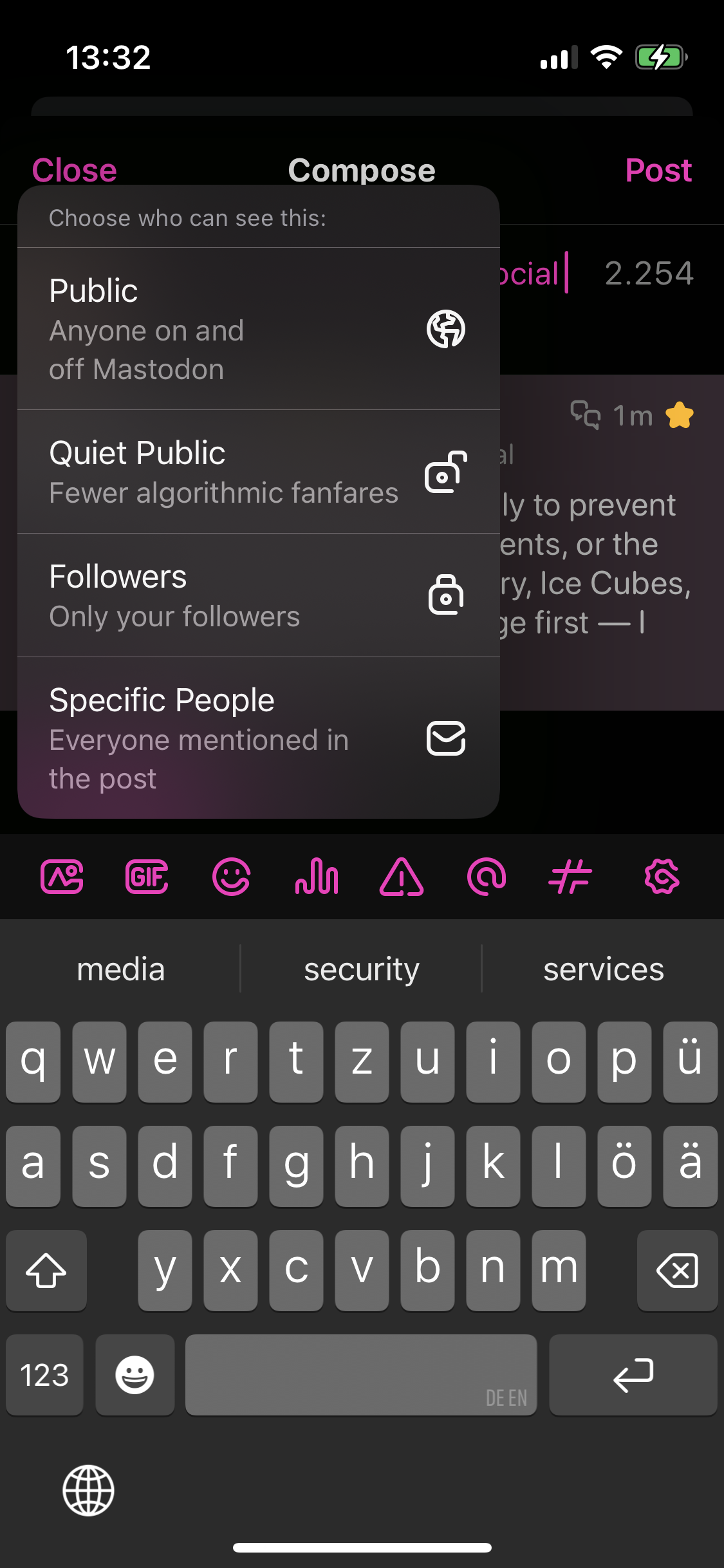
Task: Add a content warning
Action: click(402, 877)
